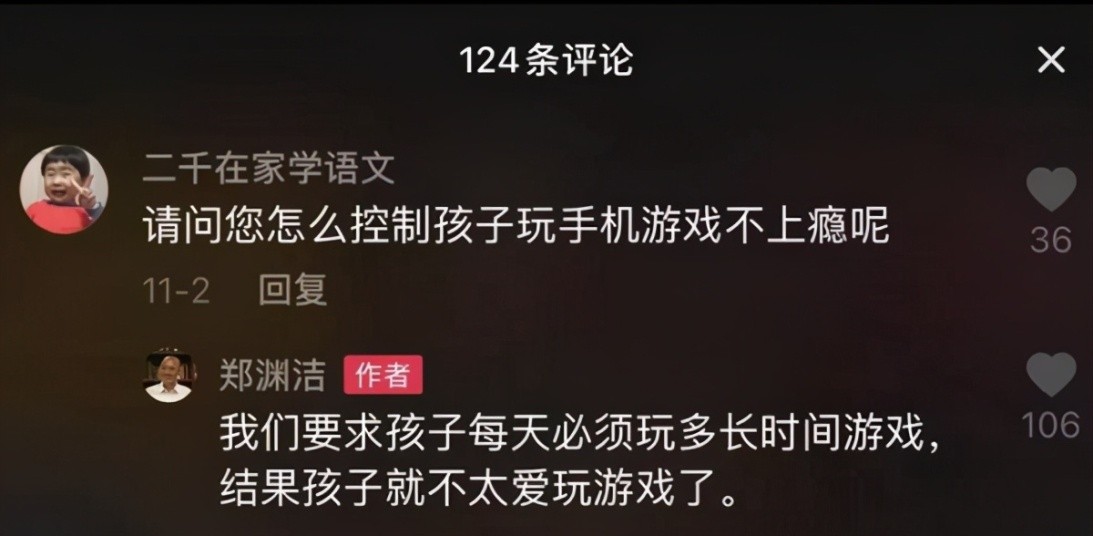
Task: Tap 回复 under 二千在家学语文's comment
Action: click(292, 290)
